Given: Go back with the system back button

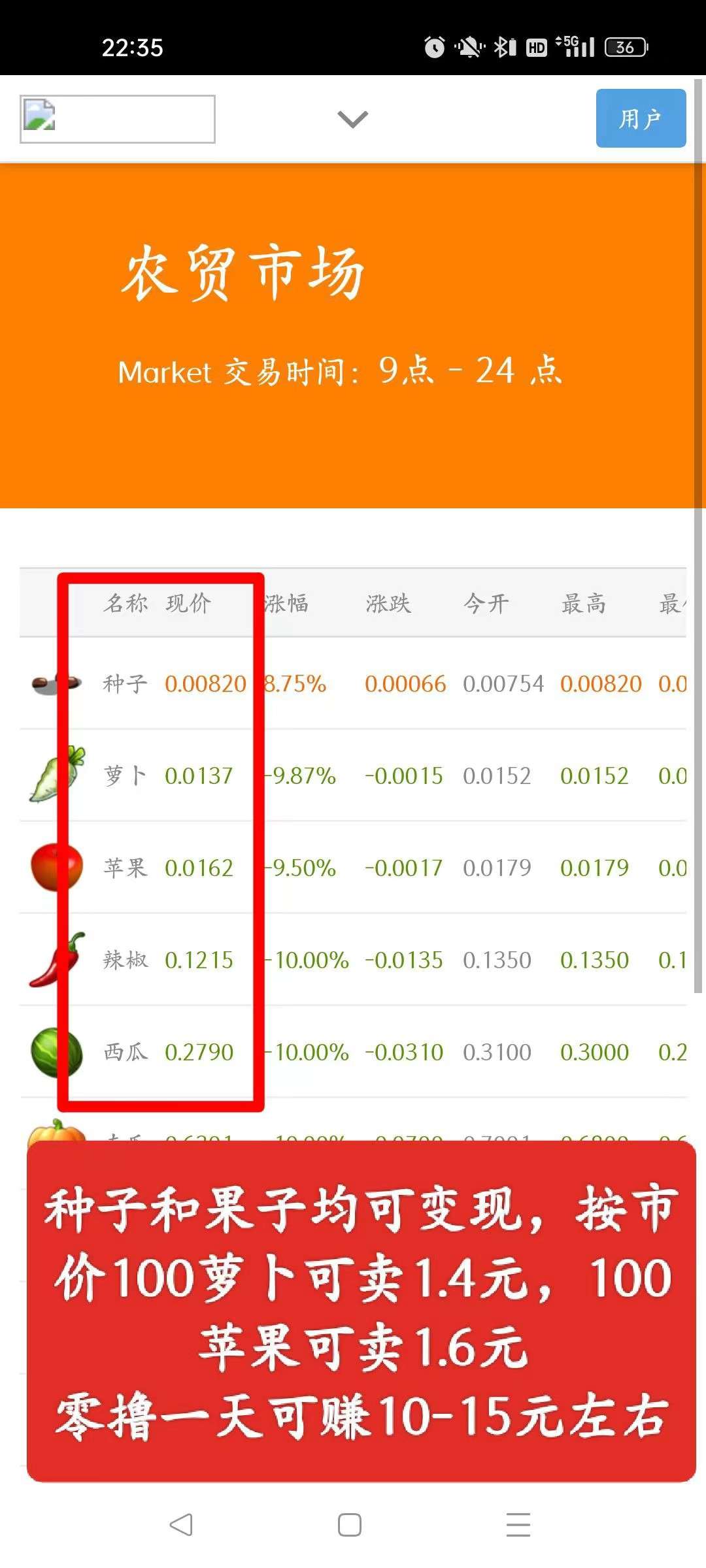Looking at the screenshot, I should tap(181, 1525).
